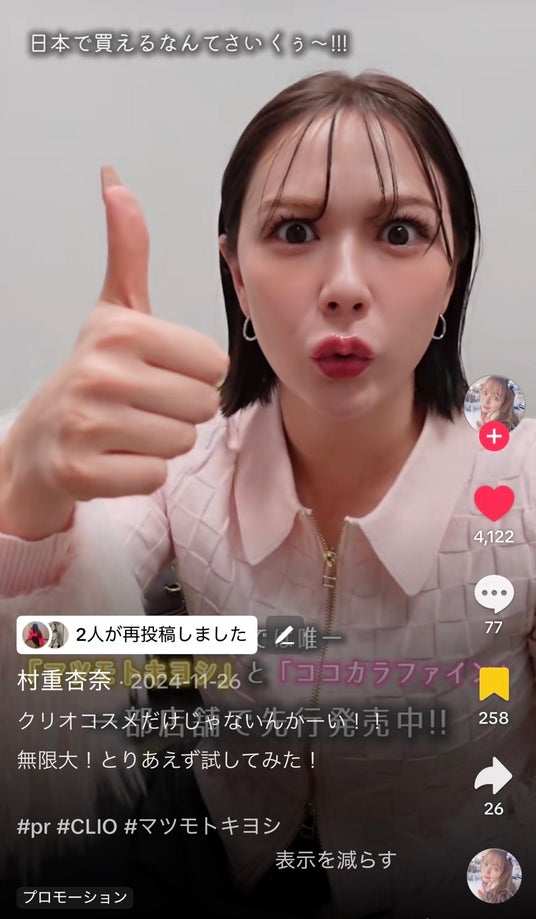Open the #pr hashtag
The width and height of the screenshot is (536, 919).
pyautogui.click(x=33, y=827)
